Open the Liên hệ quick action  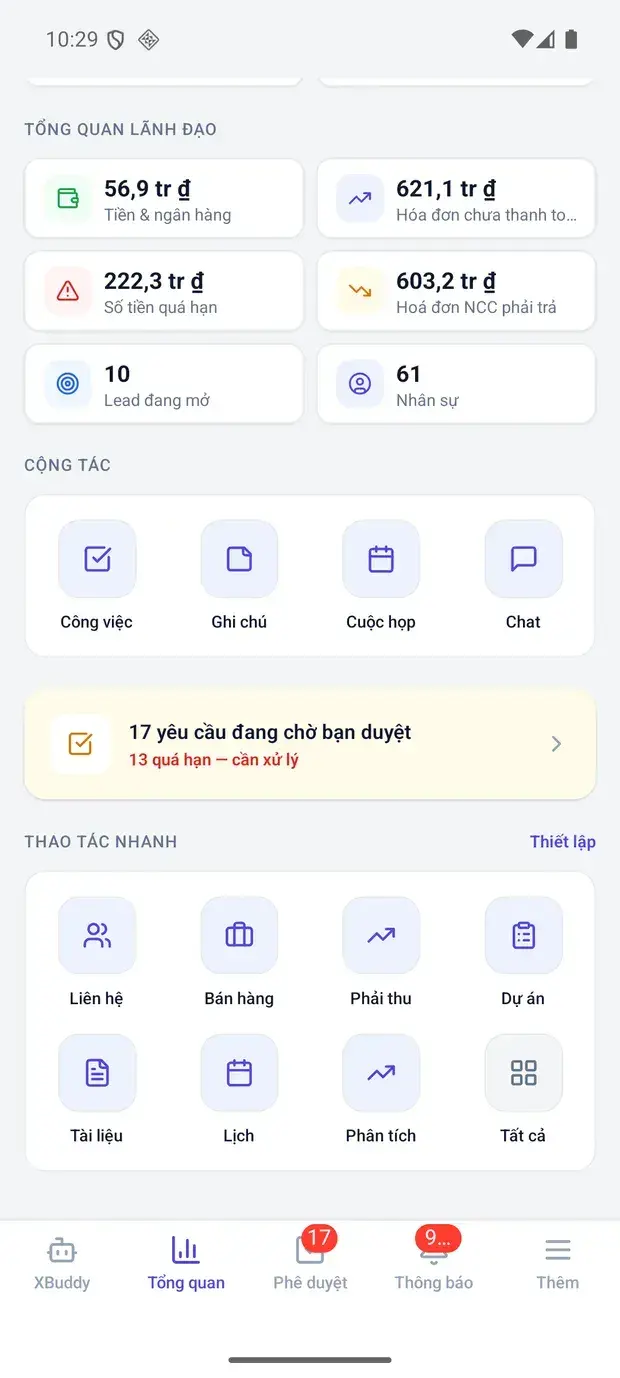pos(97,952)
